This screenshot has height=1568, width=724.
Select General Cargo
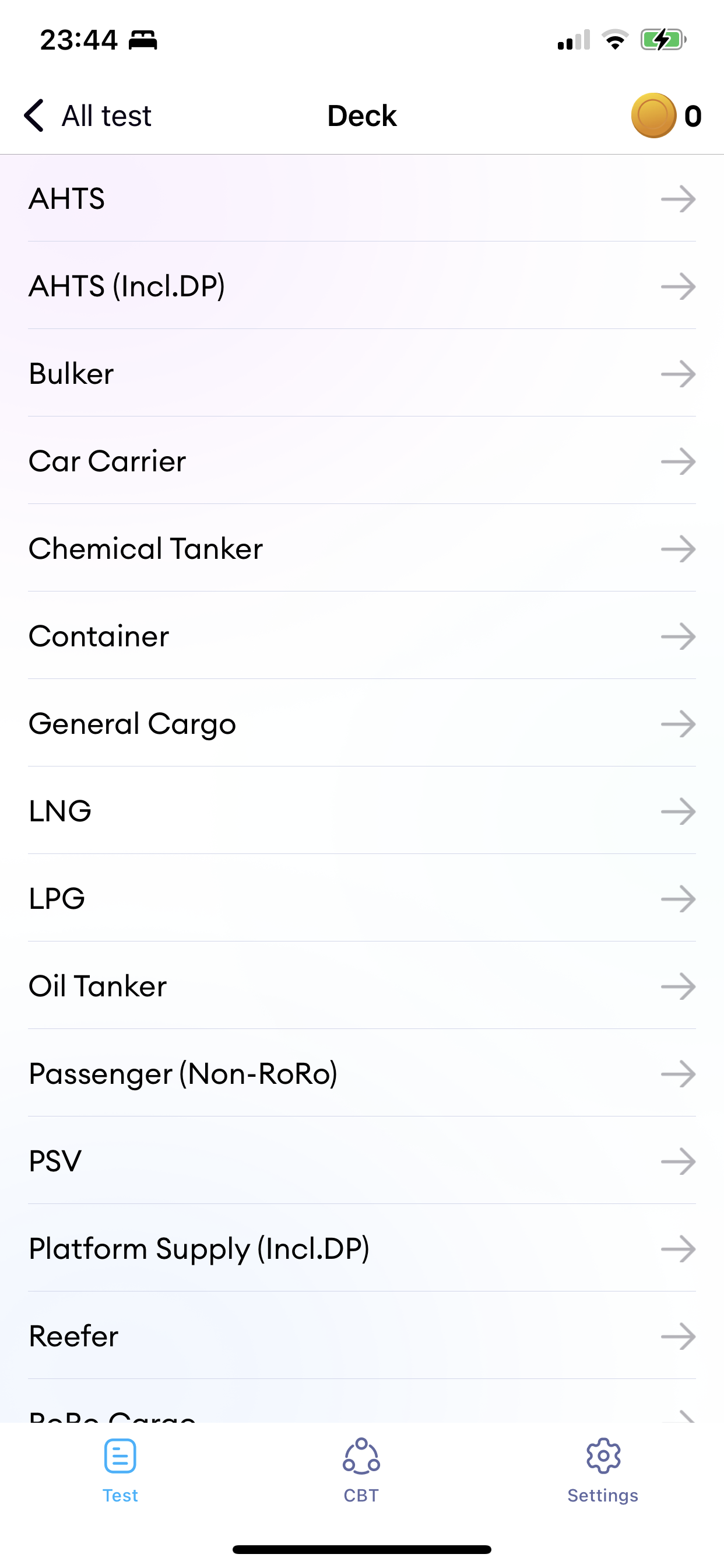tap(362, 723)
